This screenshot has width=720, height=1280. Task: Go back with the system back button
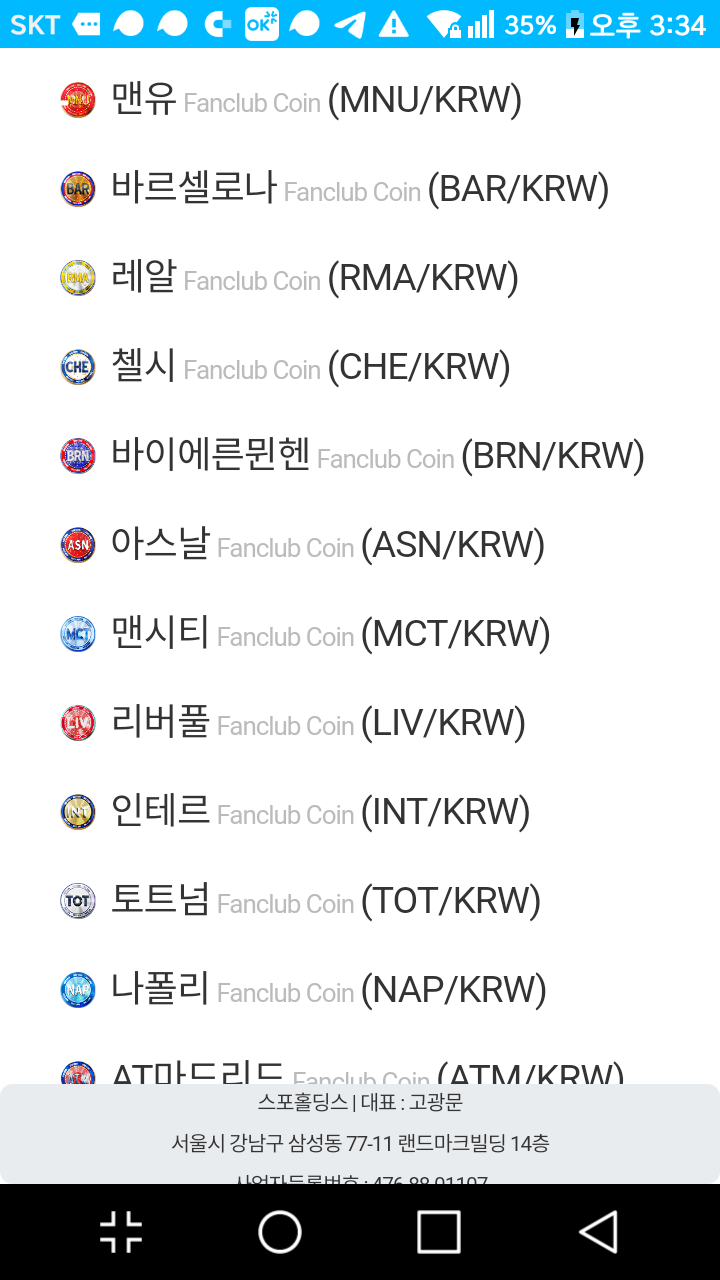599,1232
